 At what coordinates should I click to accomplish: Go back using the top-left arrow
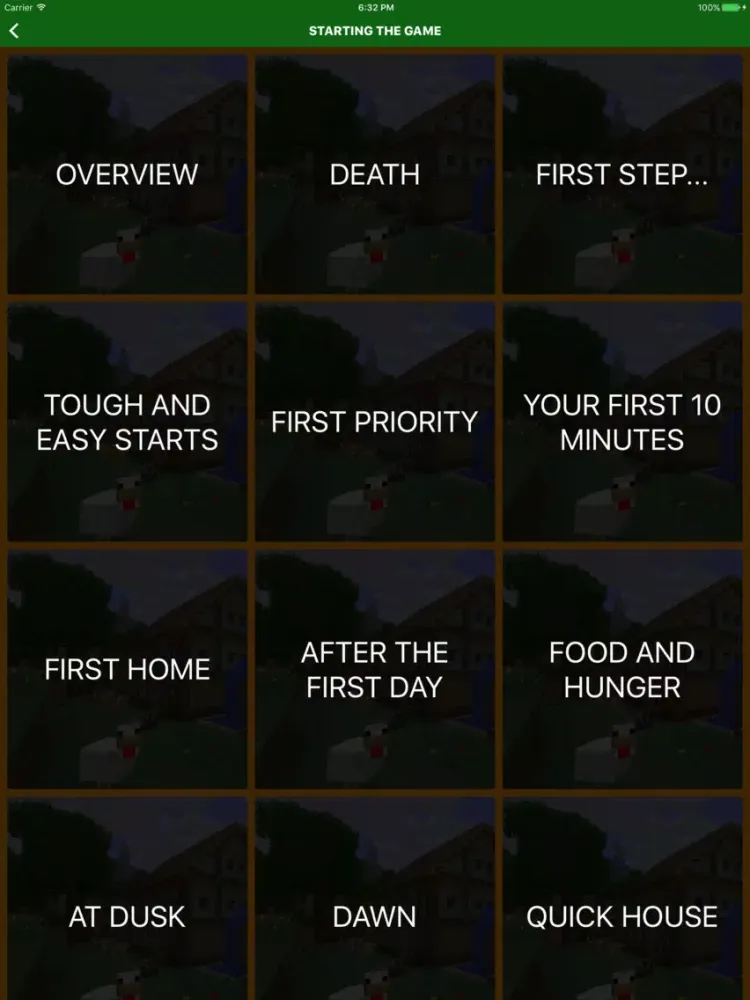(x=14, y=31)
